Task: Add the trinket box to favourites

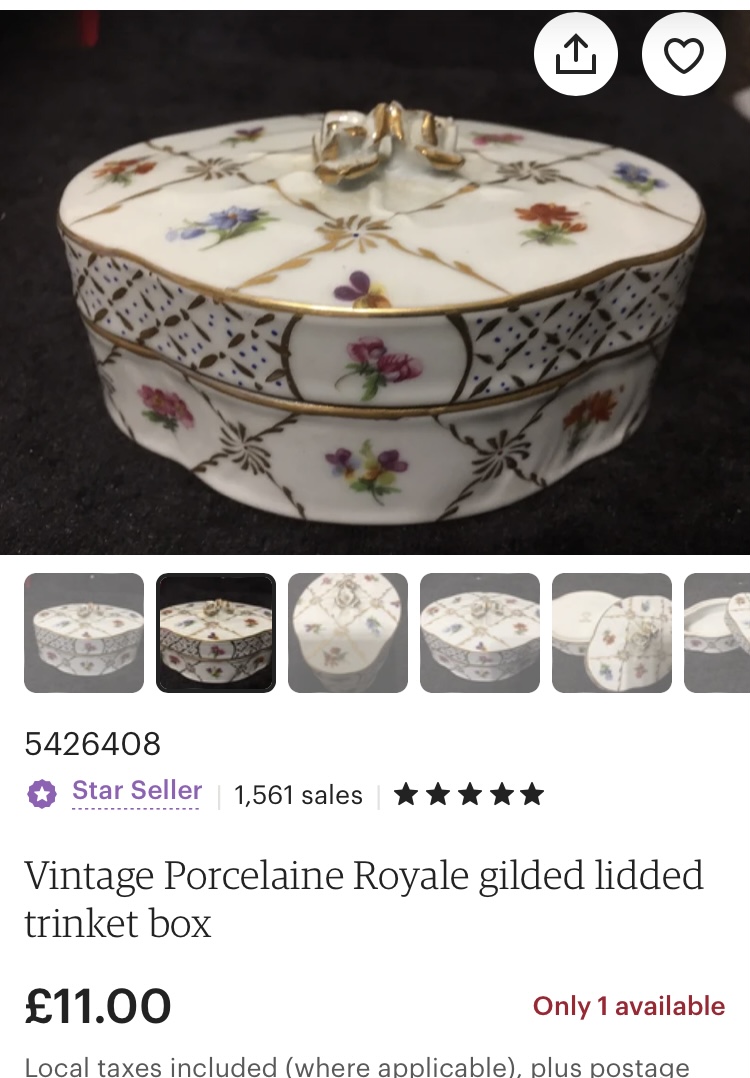Action: click(x=683, y=56)
